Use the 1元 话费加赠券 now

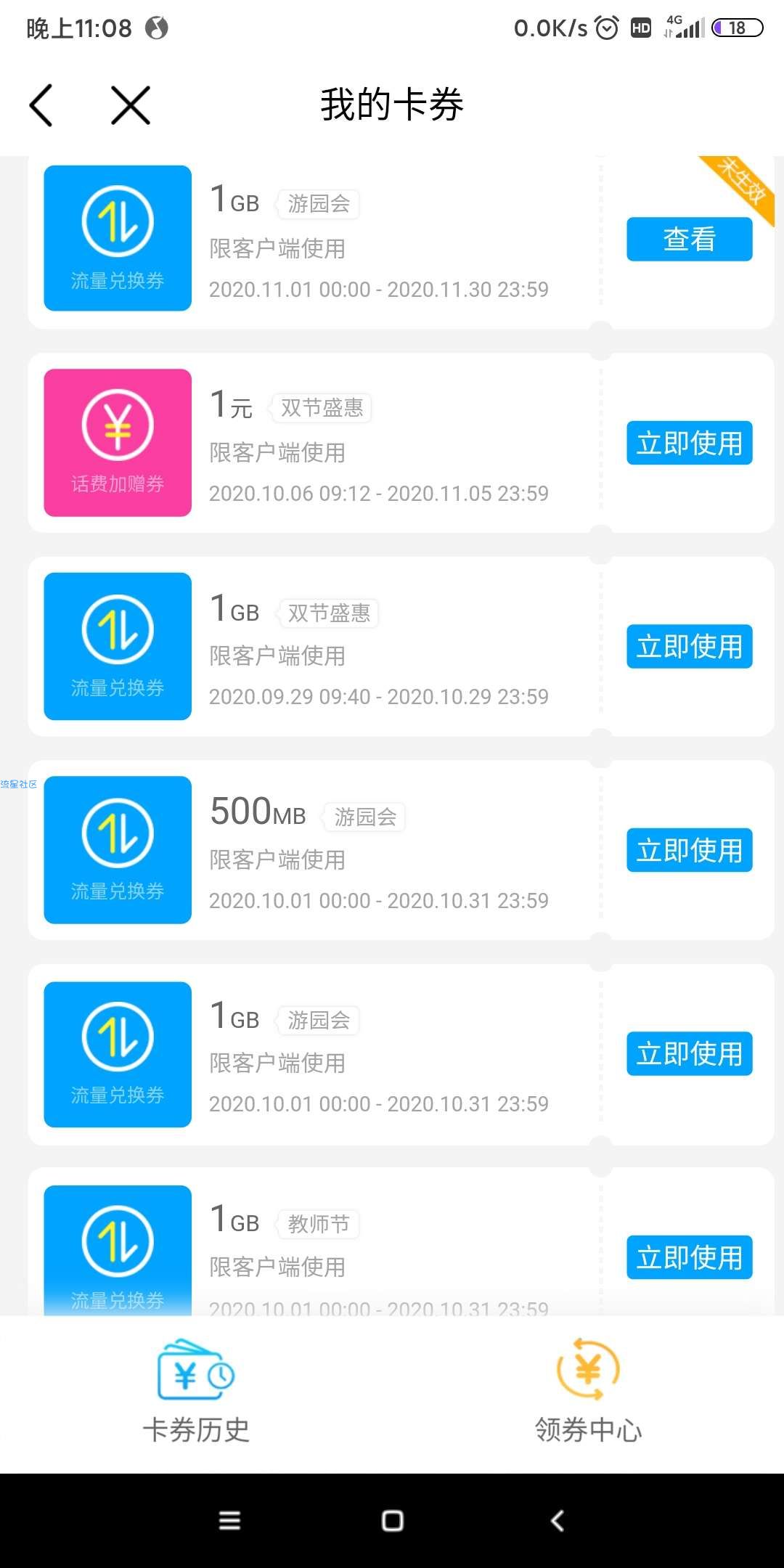[x=689, y=443]
